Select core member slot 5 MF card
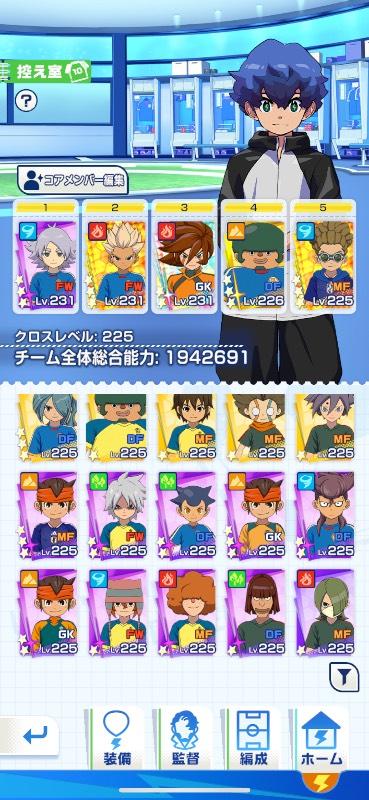Image resolution: width=369 pixels, height=800 pixels. (323, 256)
